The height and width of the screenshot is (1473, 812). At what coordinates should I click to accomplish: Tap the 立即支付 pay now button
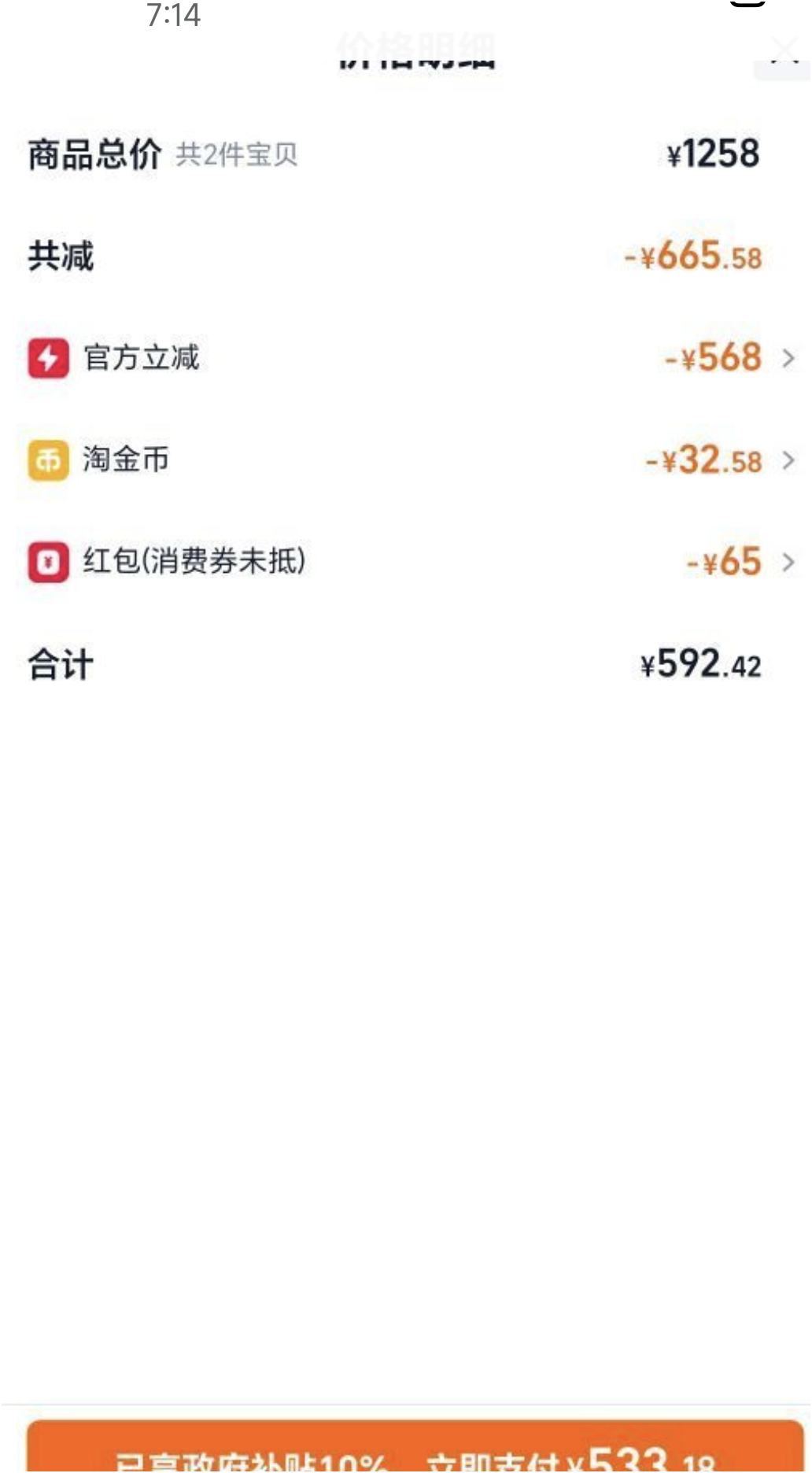coord(415,1450)
